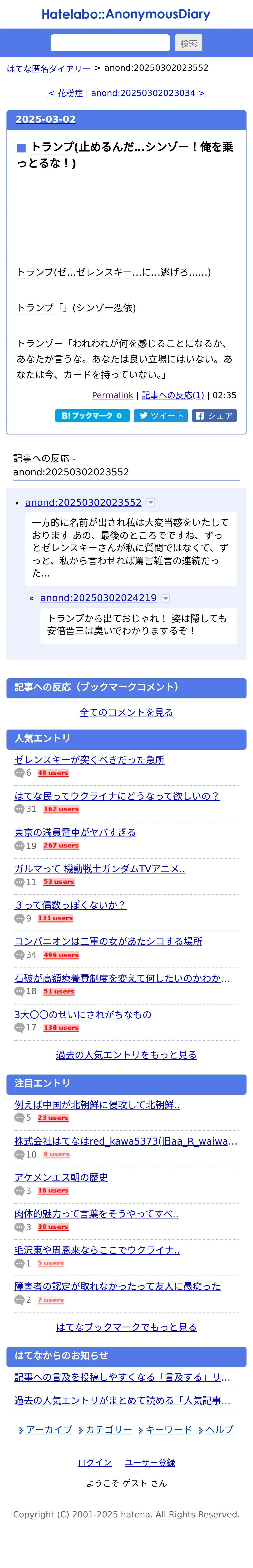Expand dropdown next to anond:20250302024219
Screen dimensions: 253x1568
tap(165, 598)
